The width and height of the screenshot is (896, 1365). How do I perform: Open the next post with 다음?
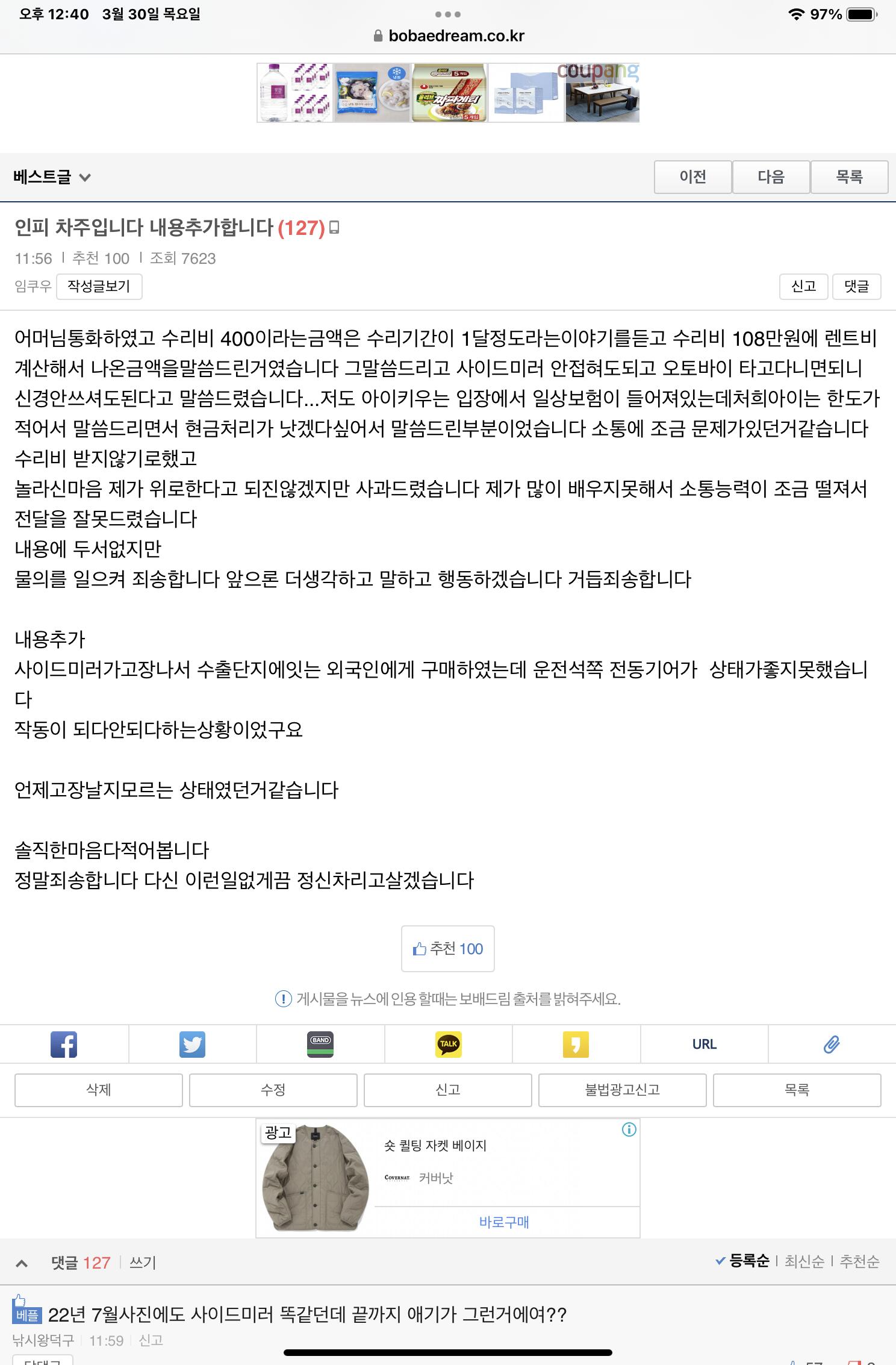(x=771, y=176)
